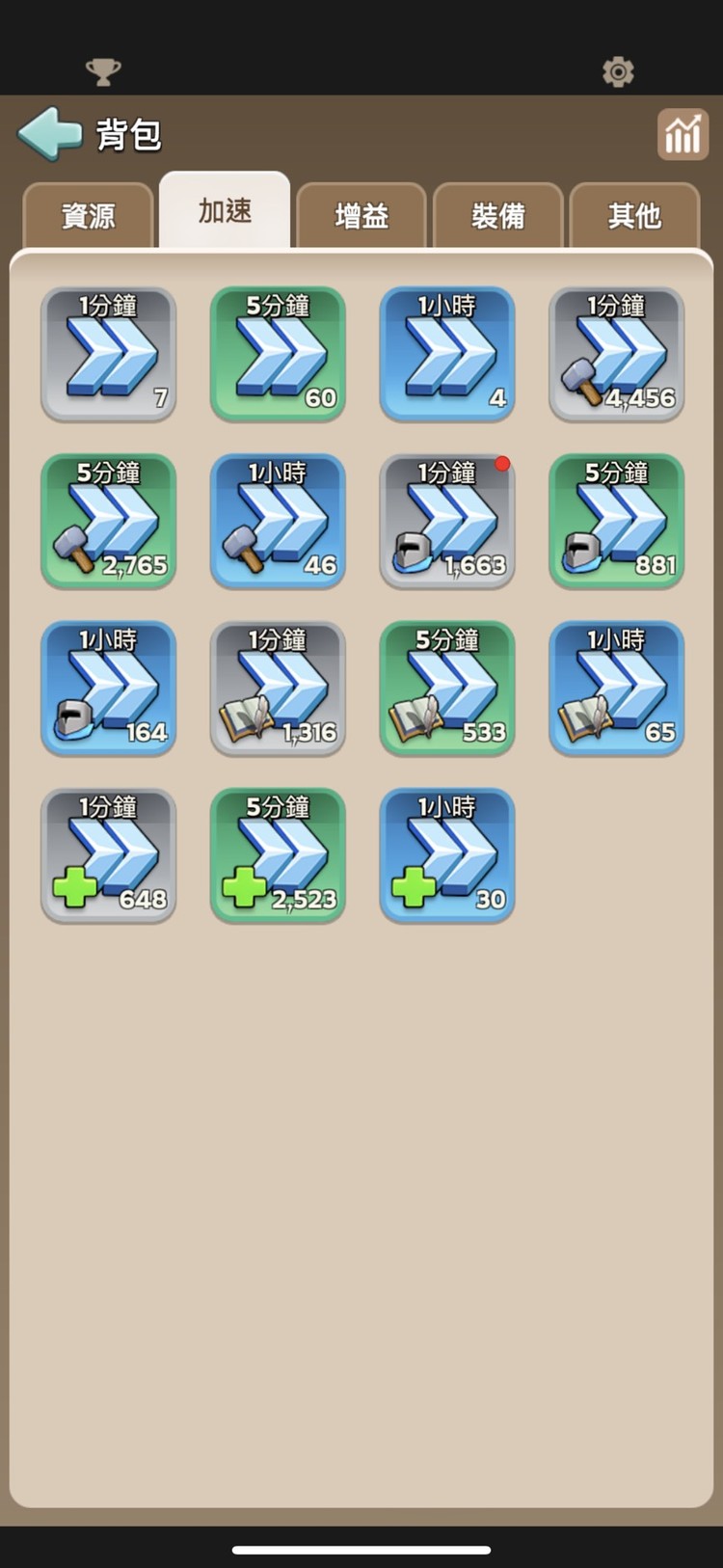This screenshot has width=723, height=1568.
Task: Select the general 5分鐘 speedup with 60
Action: [278, 354]
